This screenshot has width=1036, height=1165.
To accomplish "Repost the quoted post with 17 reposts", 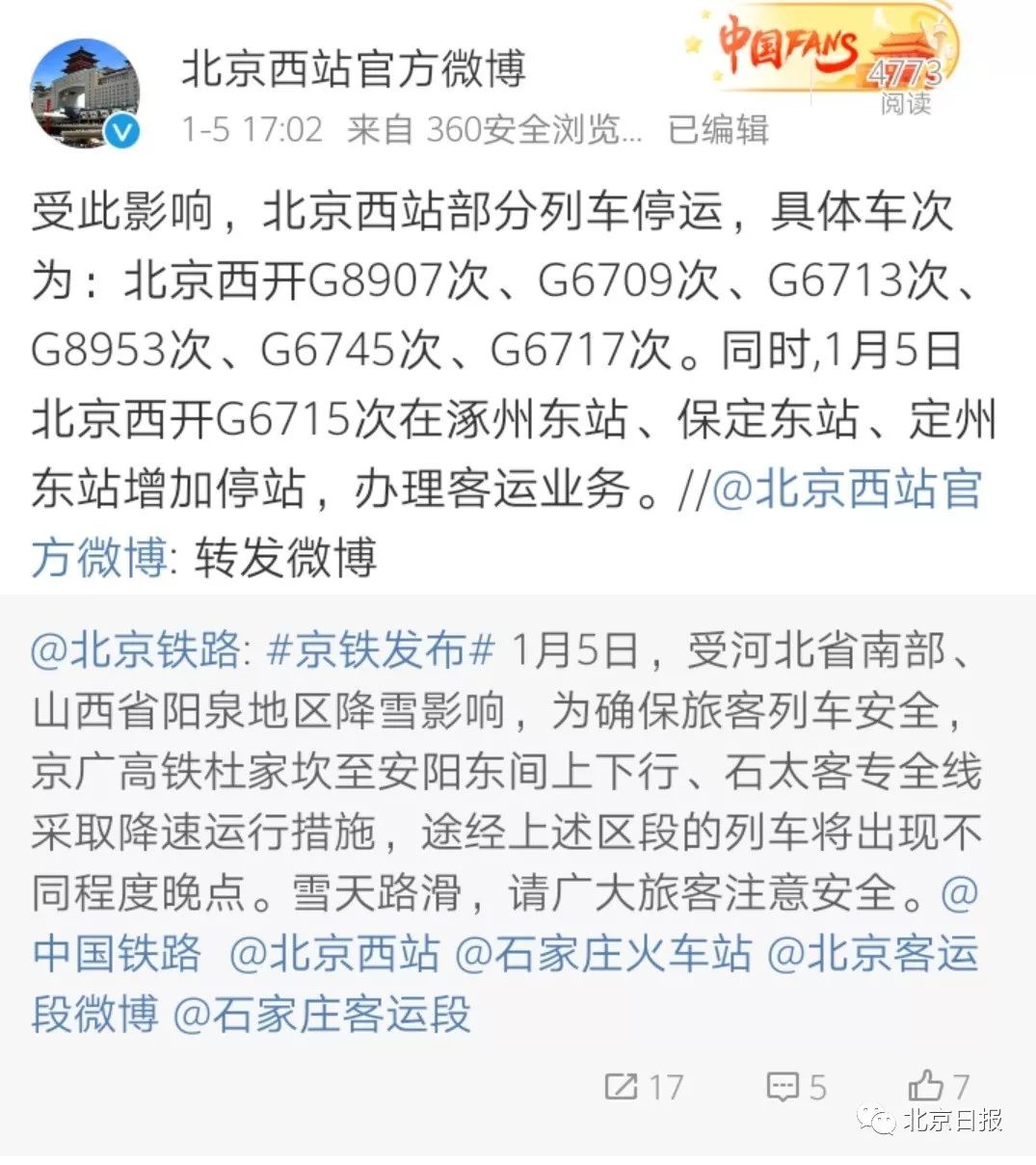I will 643,1087.
